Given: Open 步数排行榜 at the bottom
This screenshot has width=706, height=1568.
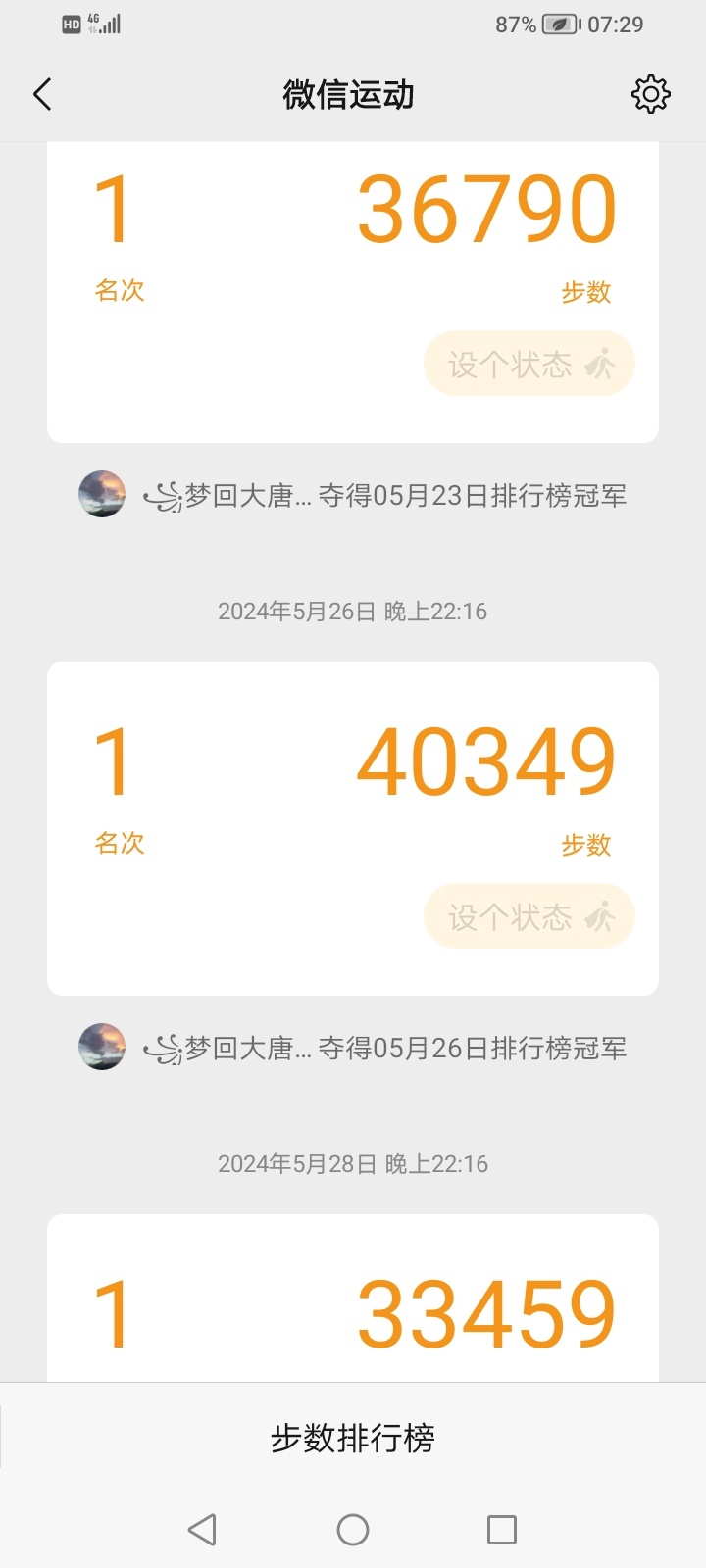Looking at the screenshot, I should pos(353,1438).
